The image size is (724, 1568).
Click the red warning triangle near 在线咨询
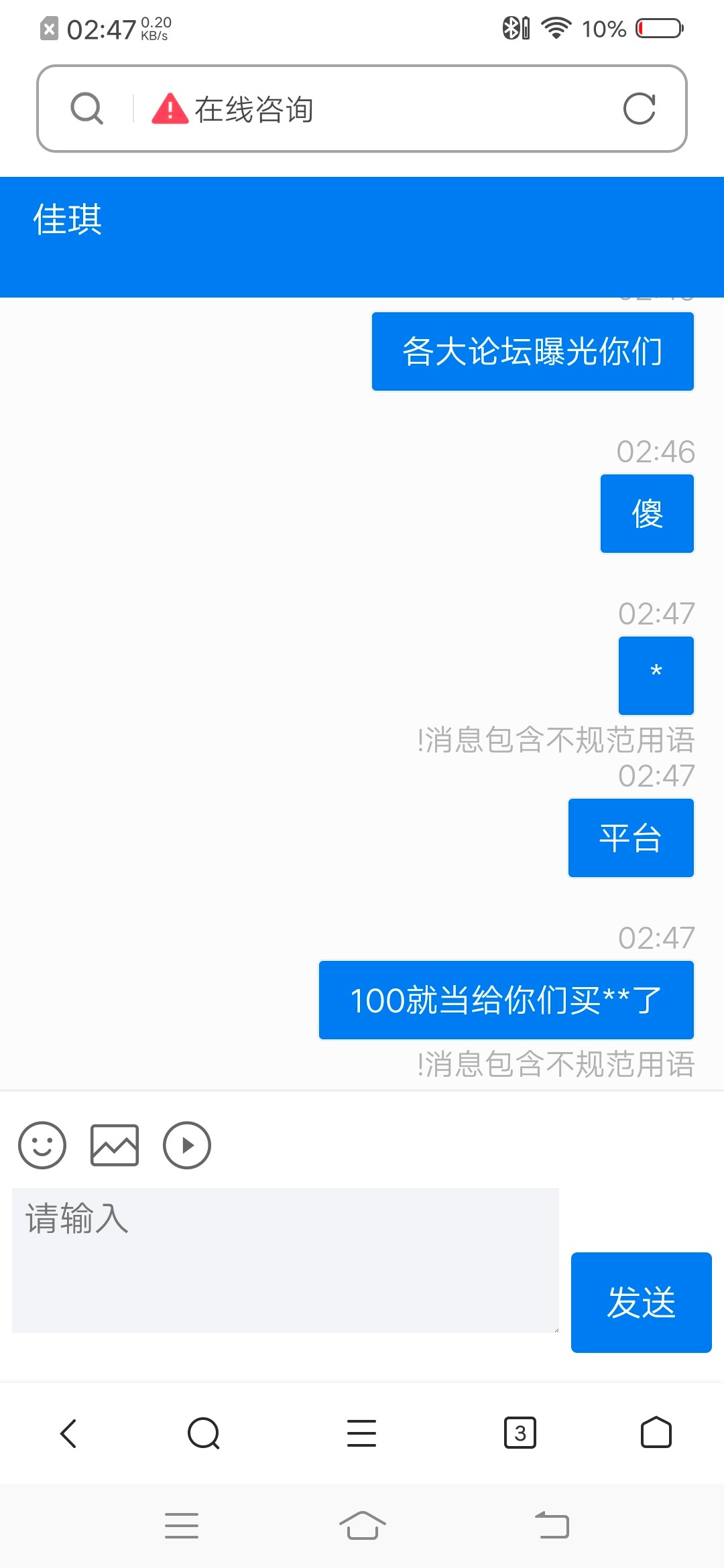169,109
